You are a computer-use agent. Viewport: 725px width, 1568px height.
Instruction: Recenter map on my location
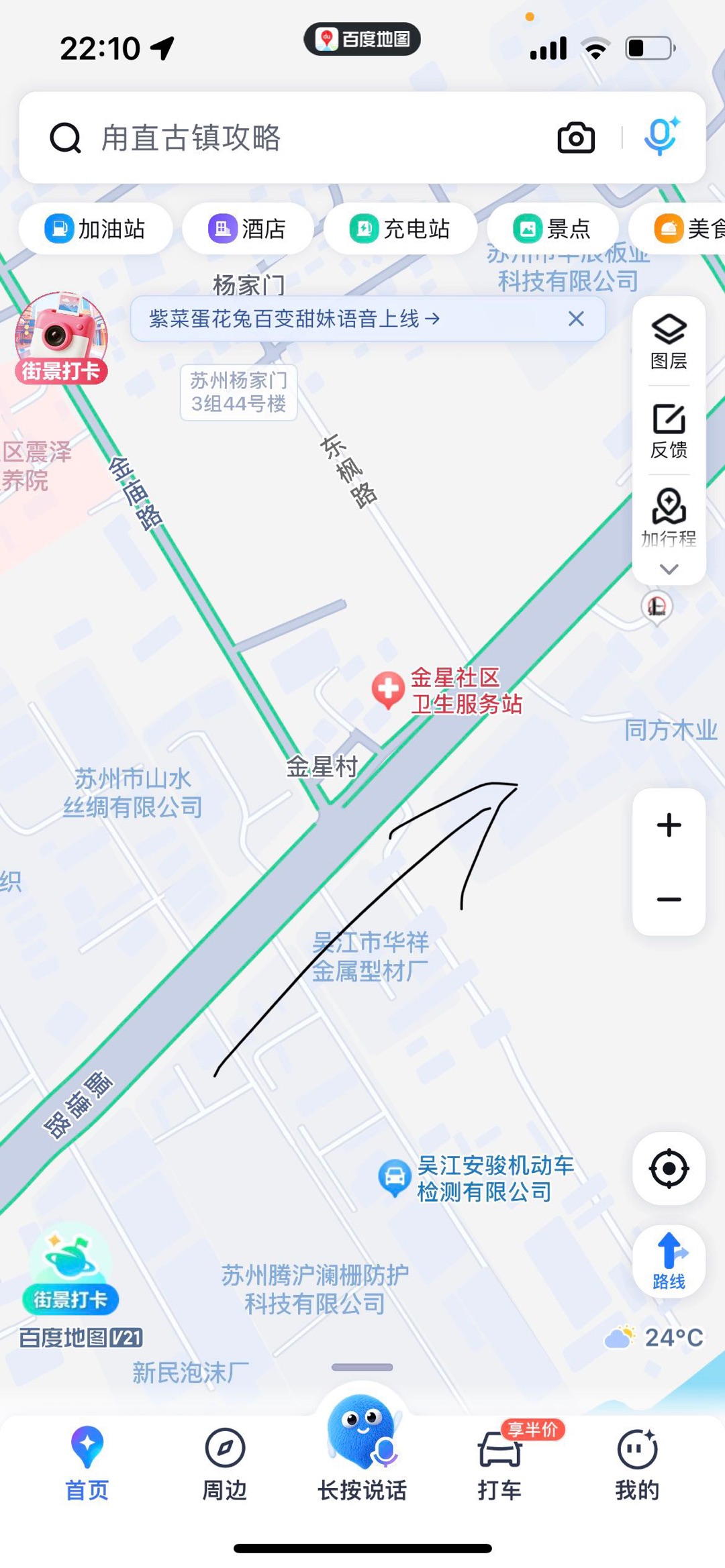point(669,1169)
